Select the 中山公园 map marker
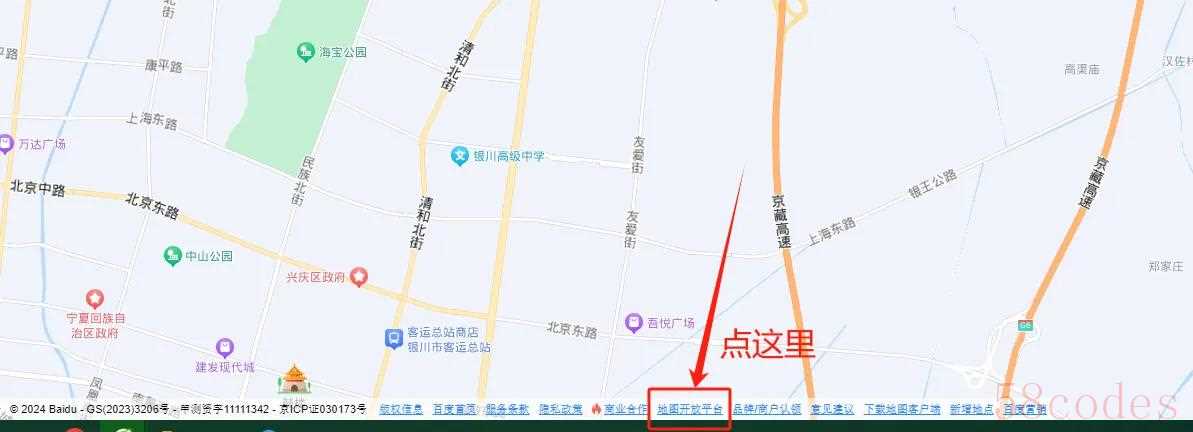Image resolution: width=1193 pixels, height=432 pixels. click(172, 256)
